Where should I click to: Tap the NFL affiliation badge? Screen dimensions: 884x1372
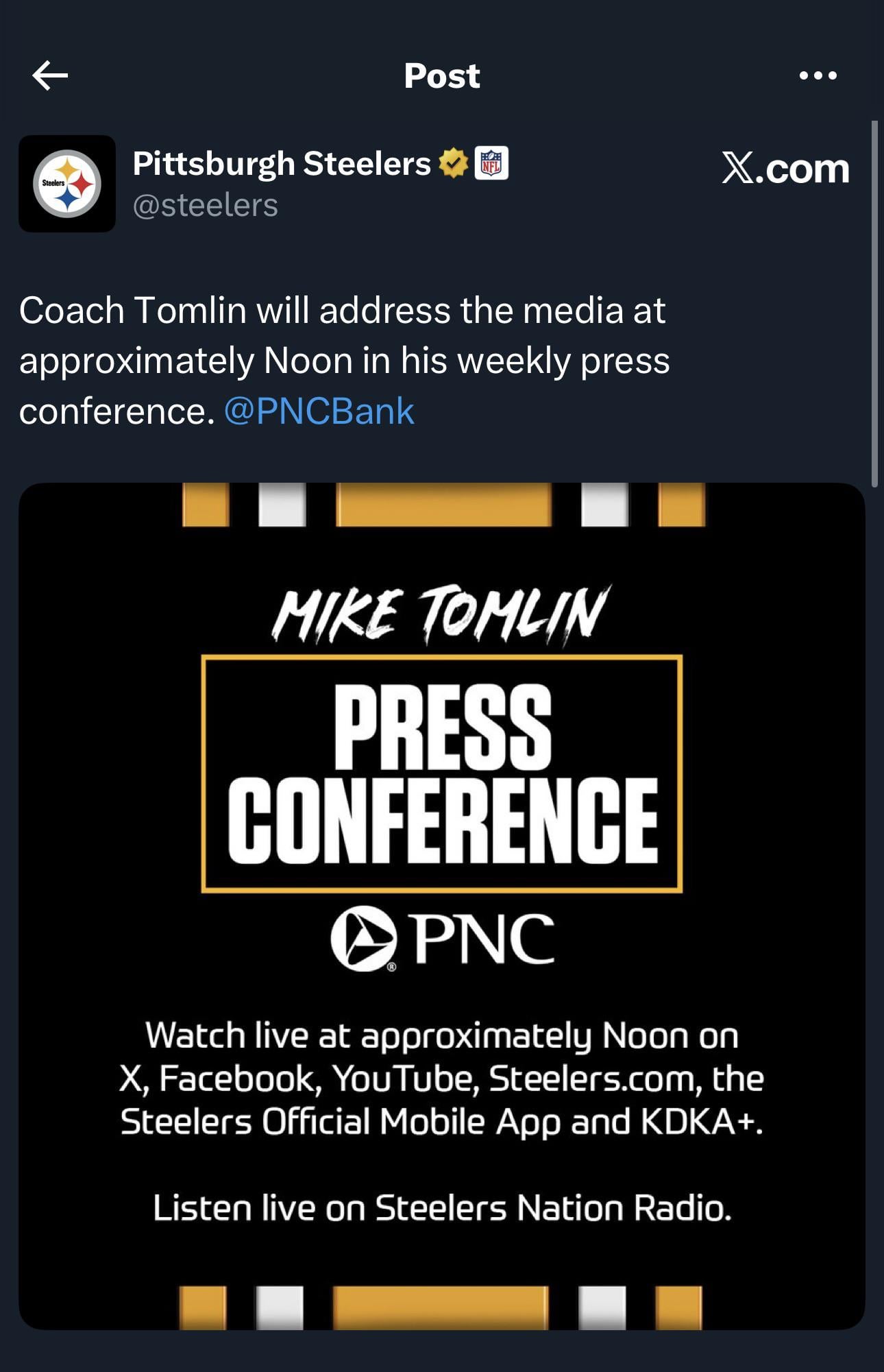coord(491,164)
